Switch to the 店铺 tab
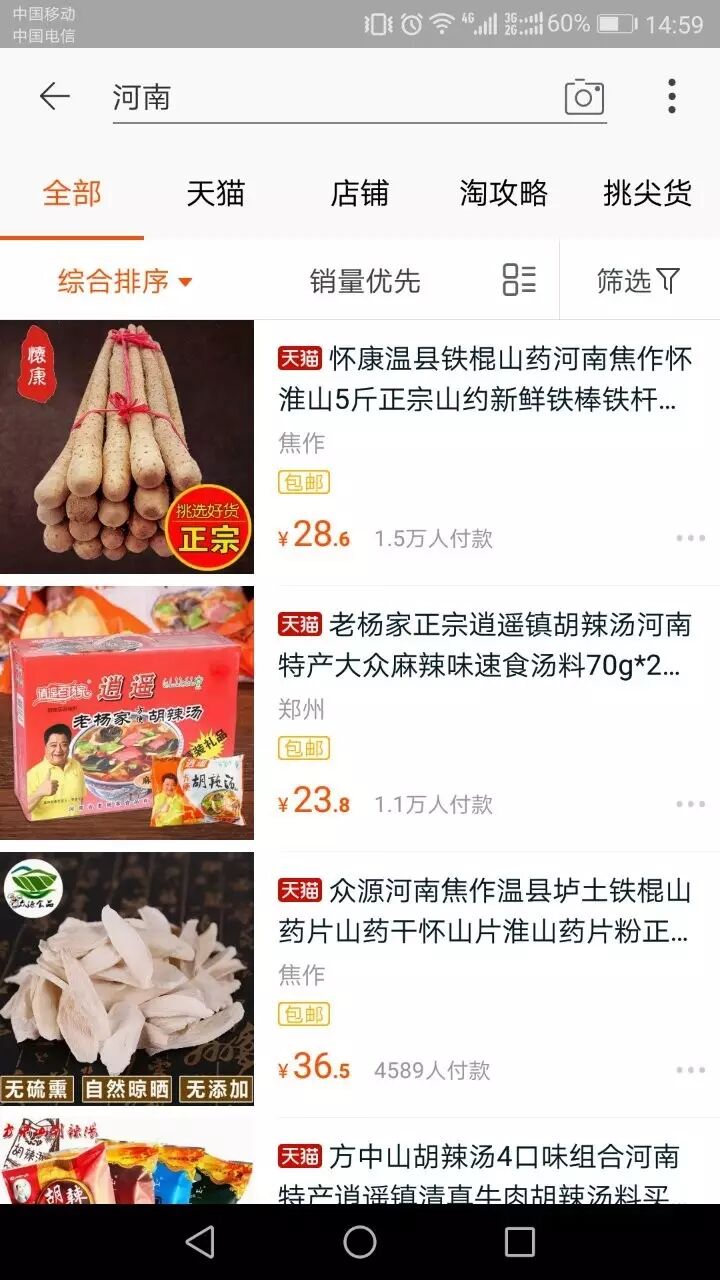This screenshot has width=720, height=1280. (360, 193)
